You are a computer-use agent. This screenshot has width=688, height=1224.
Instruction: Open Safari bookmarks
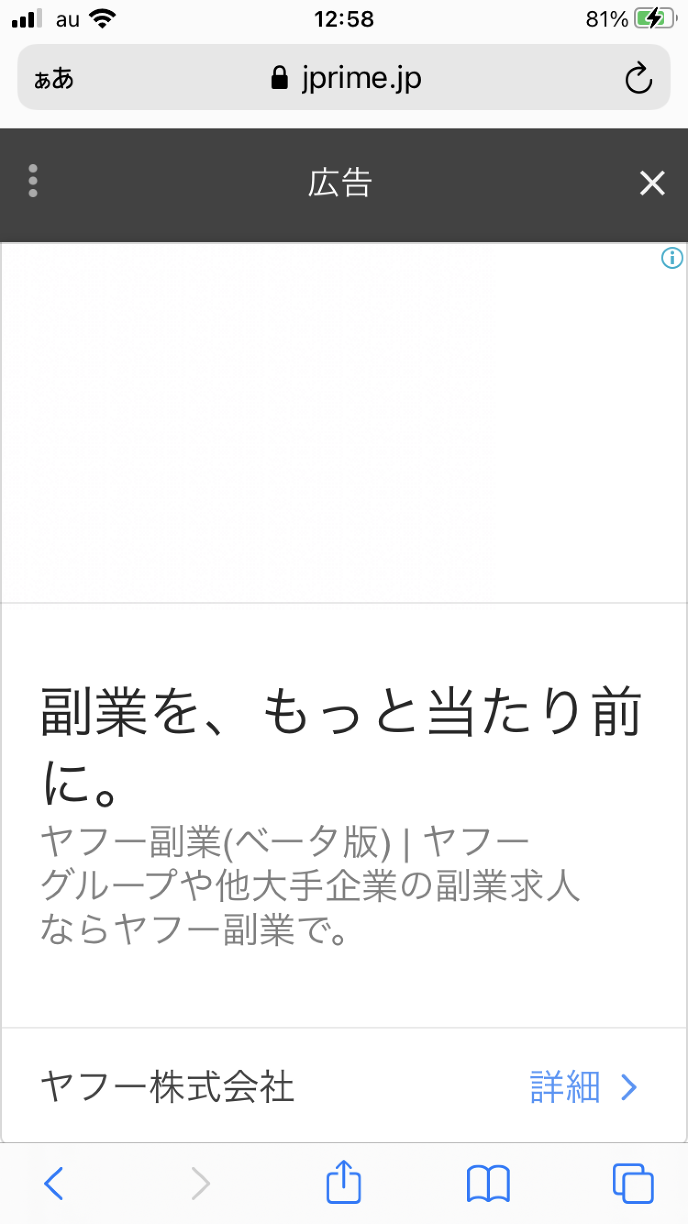(488, 1183)
